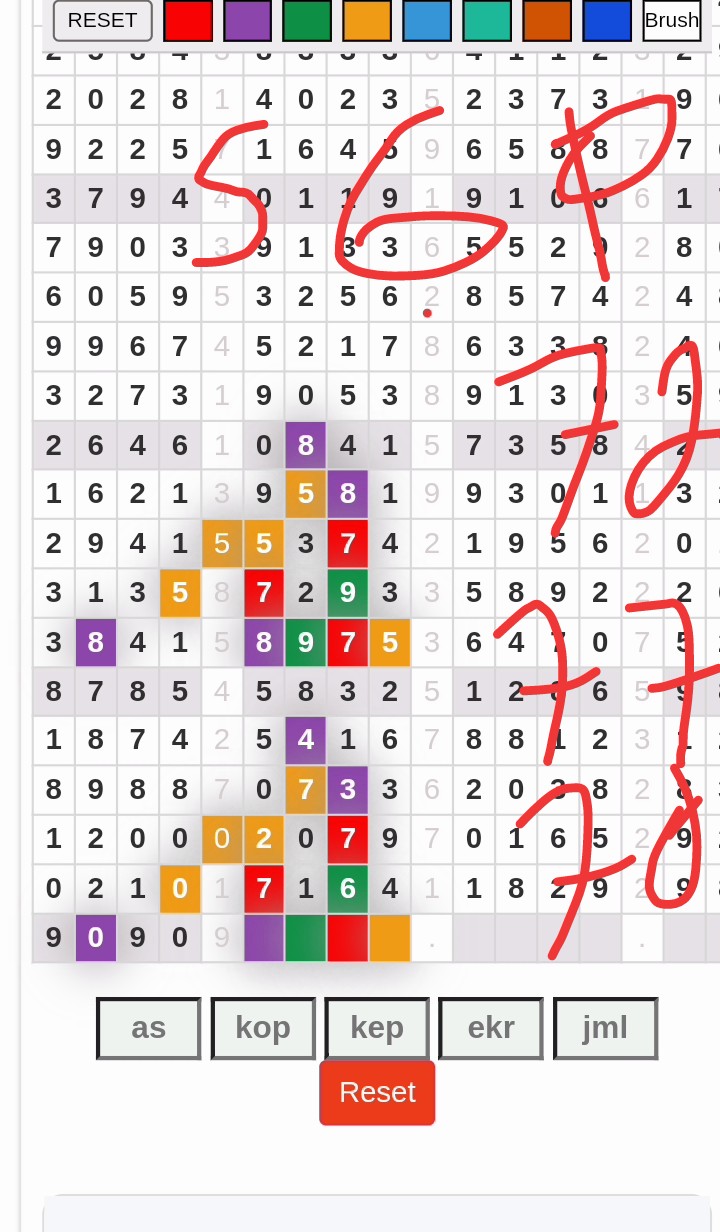Choose the teal color swatch
The height and width of the screenshot is (1232, 720).
[x=488, y=20]
